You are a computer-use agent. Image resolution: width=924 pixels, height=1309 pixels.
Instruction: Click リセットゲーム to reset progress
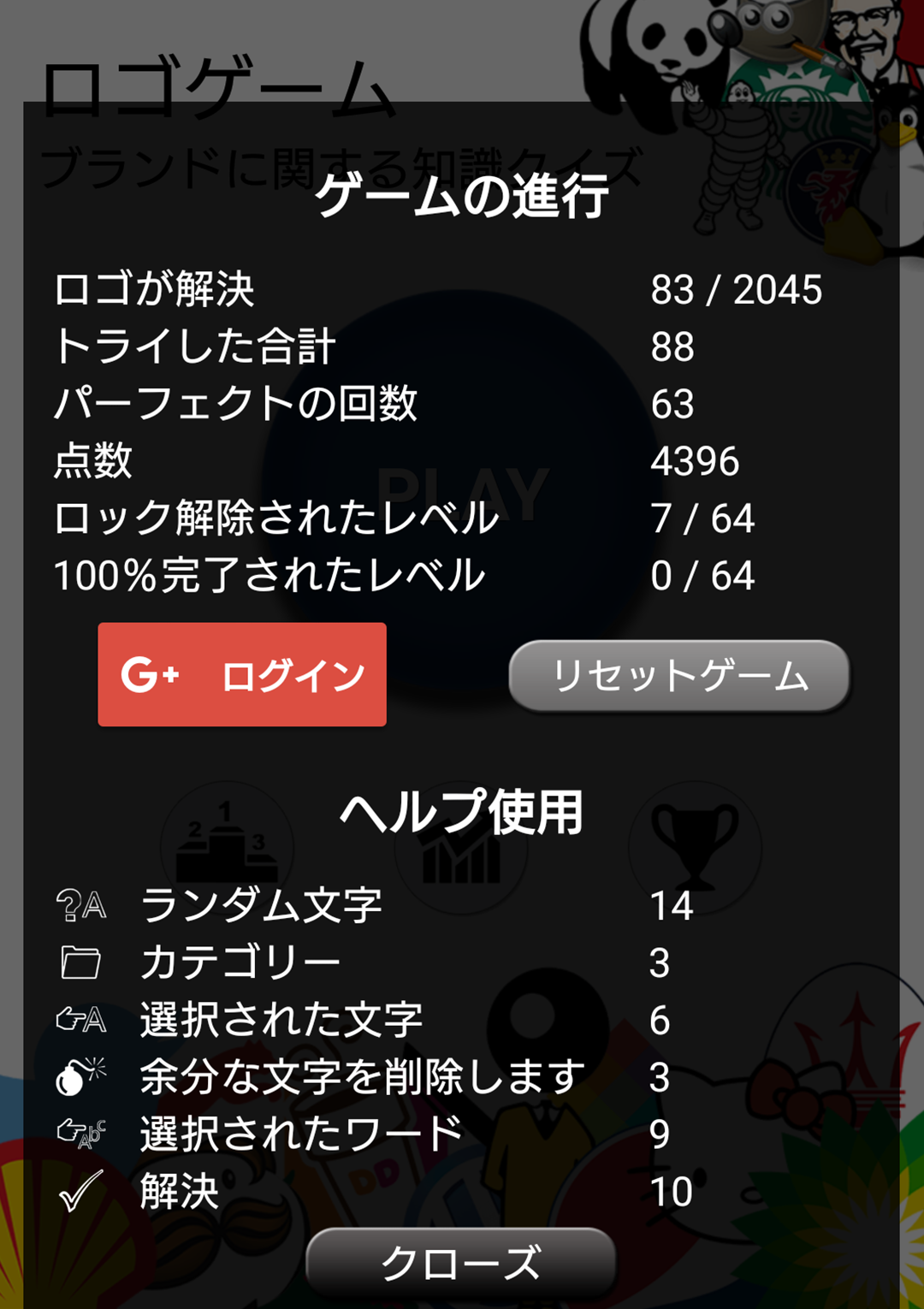(678, 674)
